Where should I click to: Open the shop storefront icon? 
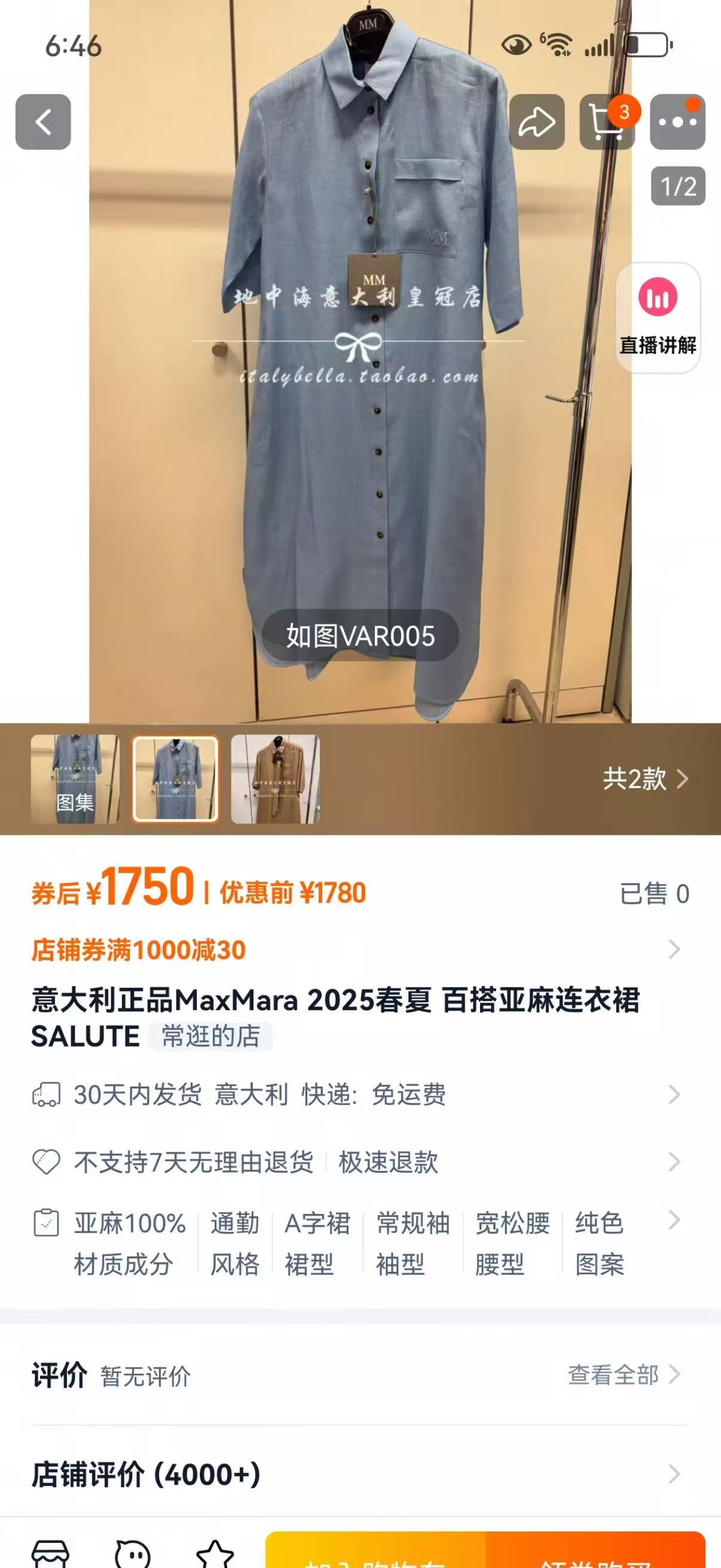pos(50,1555)
